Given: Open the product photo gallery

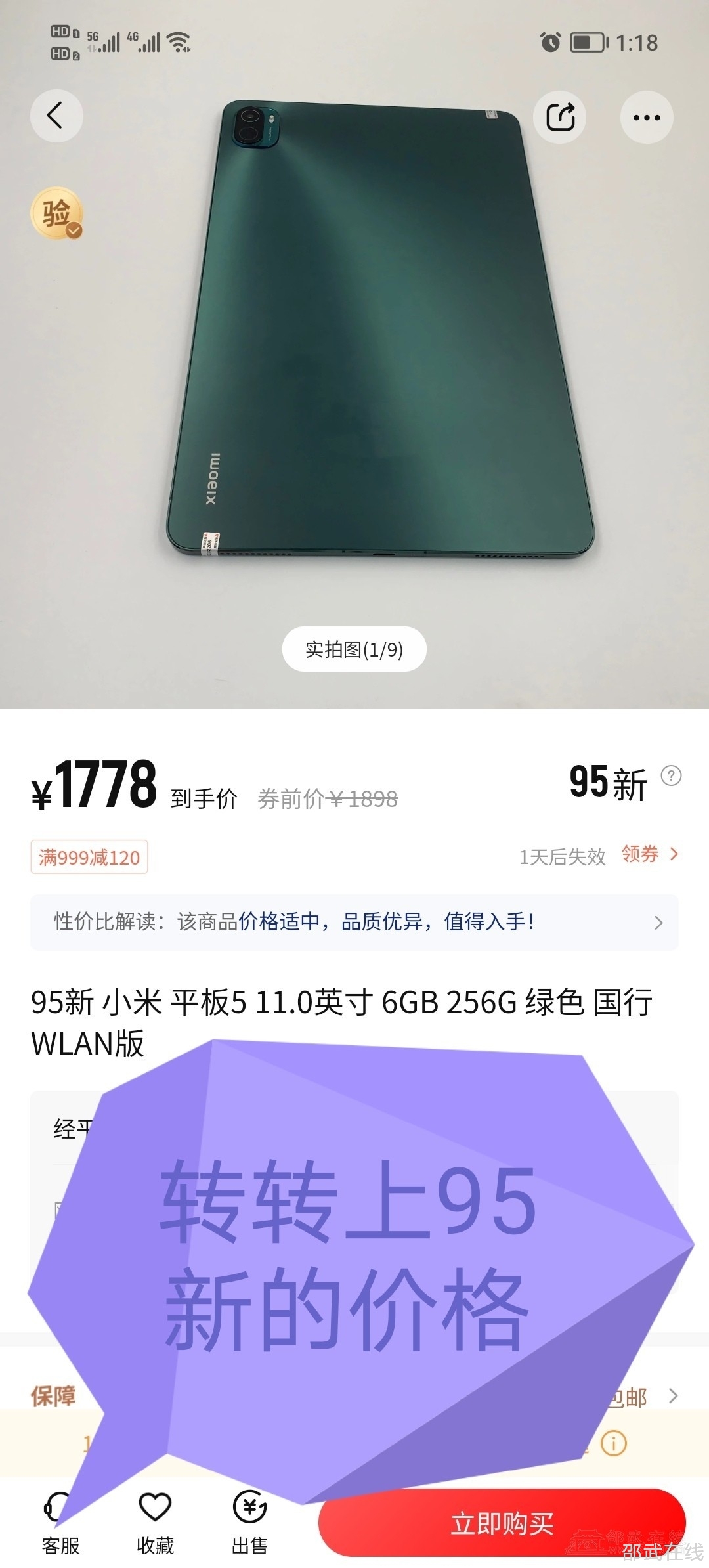Looking at the screenshot, I should (x=354, y=649).
